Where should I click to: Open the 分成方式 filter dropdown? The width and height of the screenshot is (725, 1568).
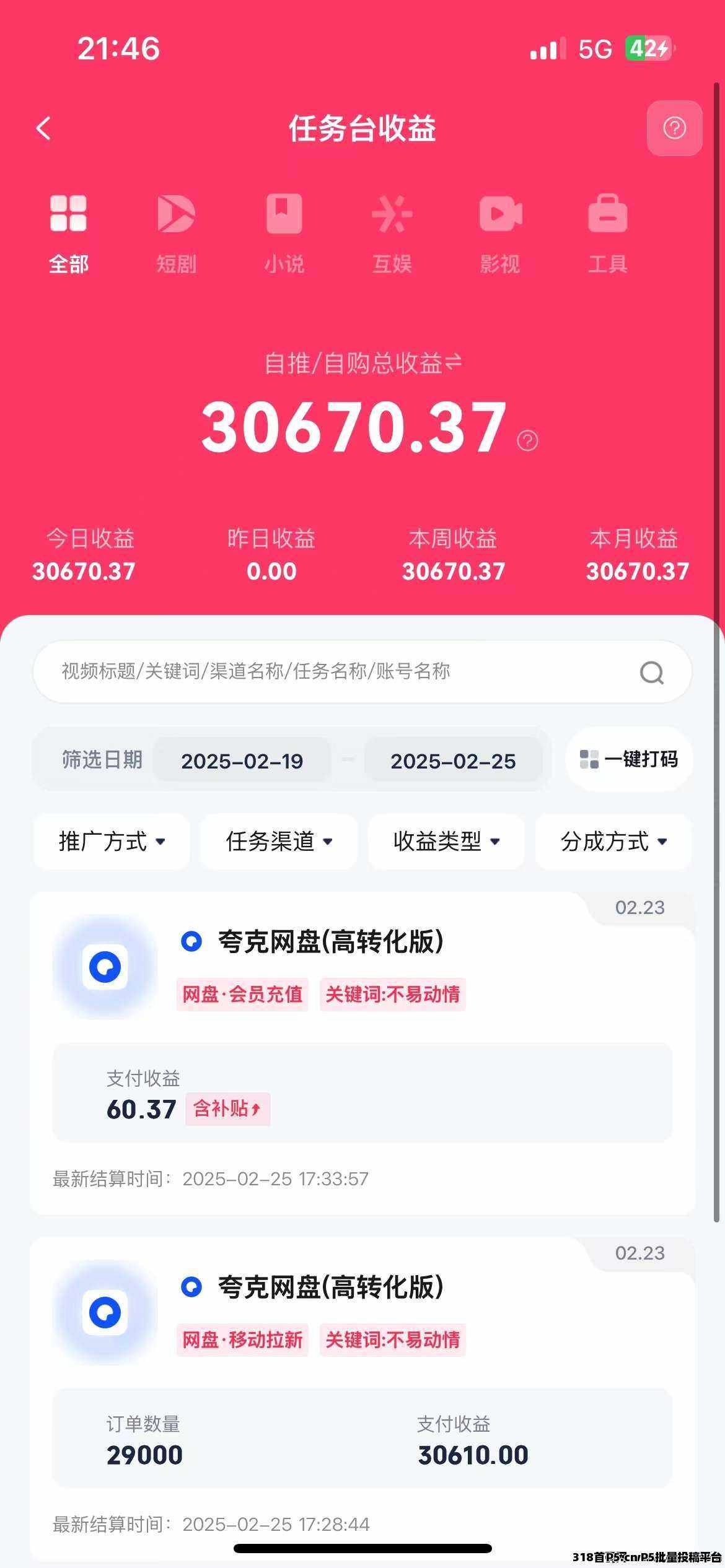point(613,842)
